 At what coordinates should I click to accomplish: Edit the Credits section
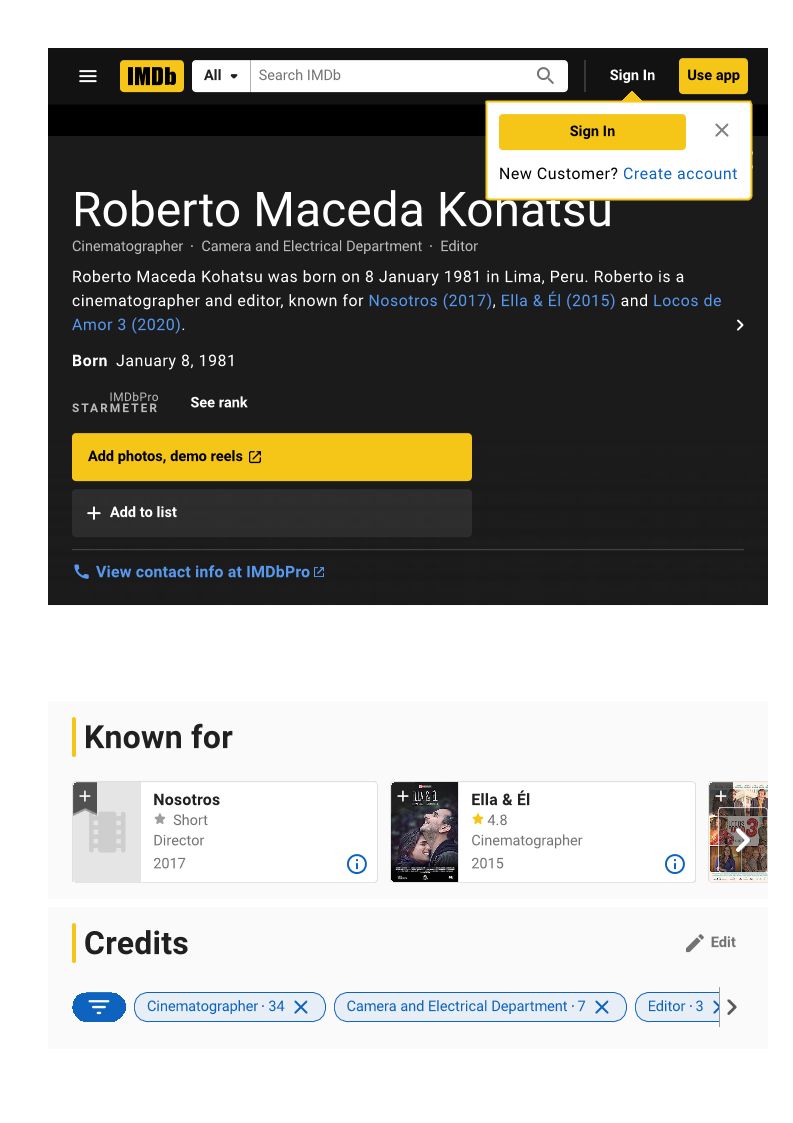(711, 943)
